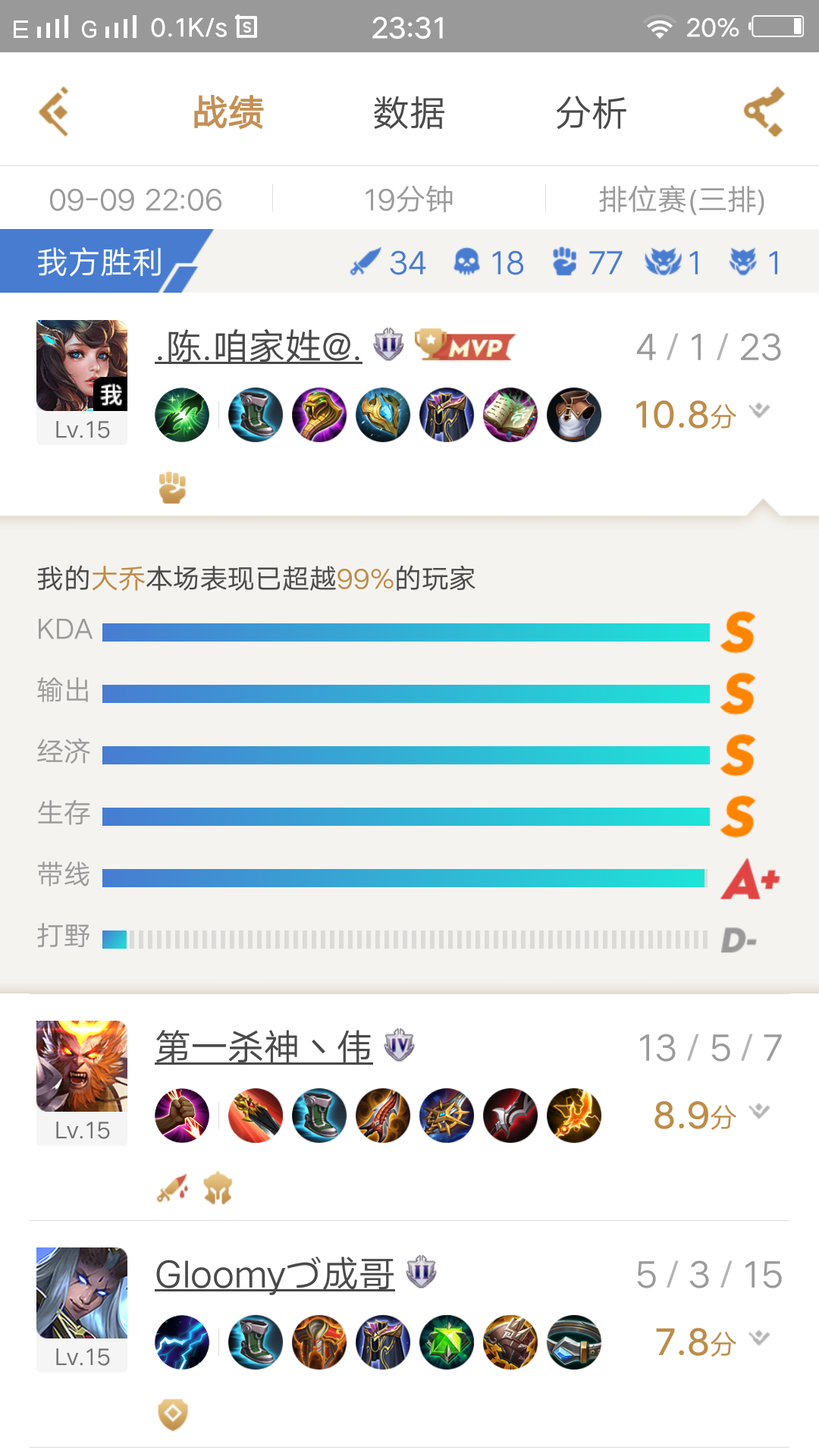Viewport: 819px width, 1456px height.
Task: Switch to the 数据 tab
Action: 409,113
